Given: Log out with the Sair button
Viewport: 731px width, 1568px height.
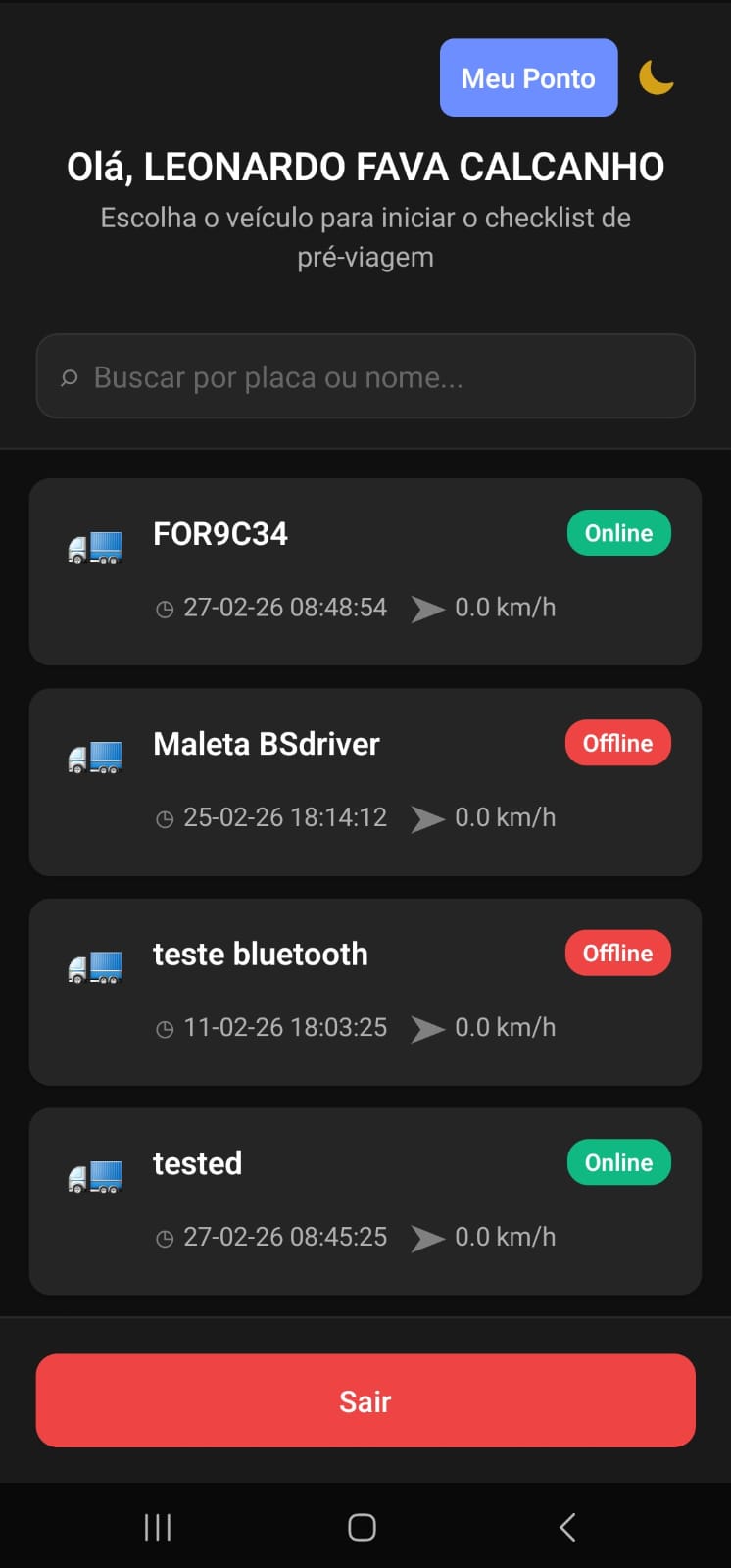Looking at the screenshot, I should pos(365,1400).
